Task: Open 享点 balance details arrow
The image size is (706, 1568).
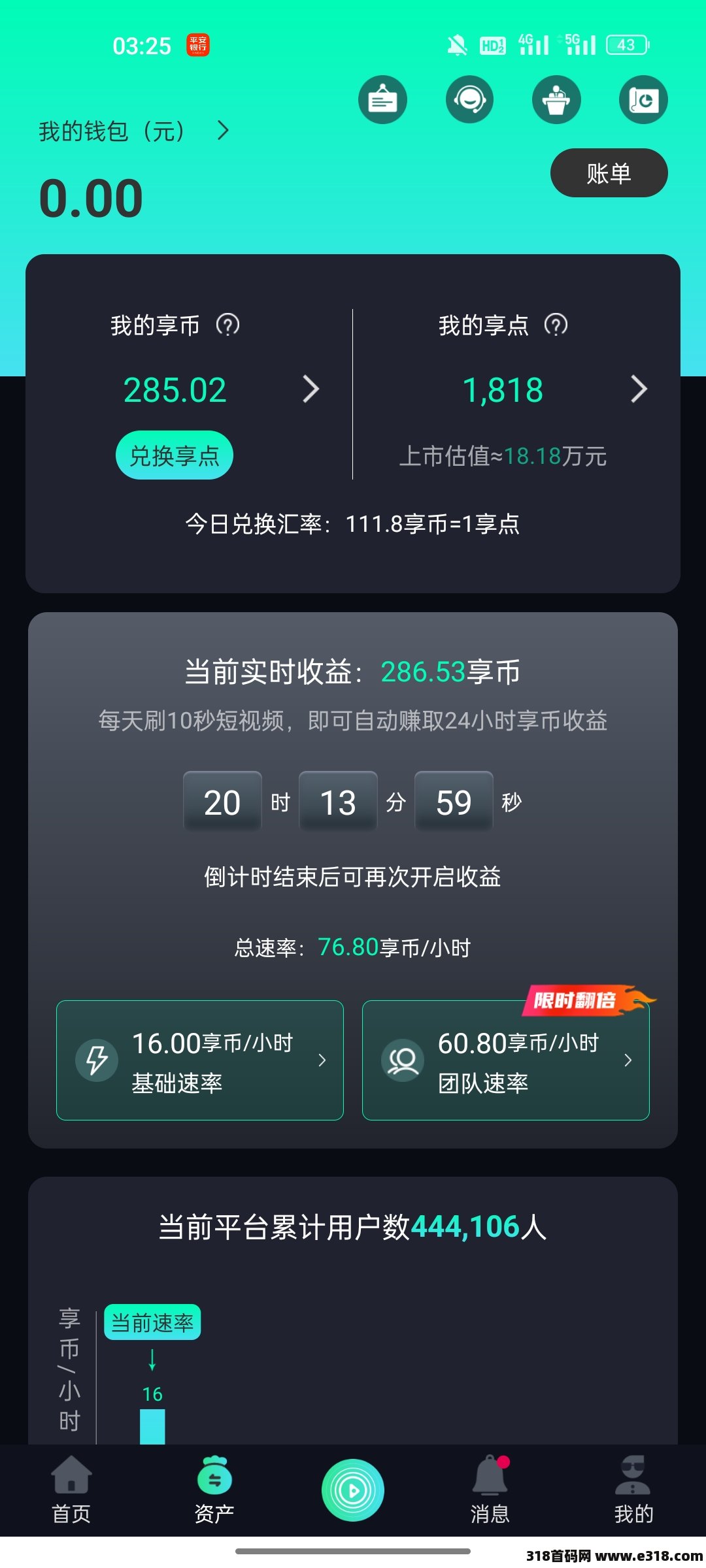Action: [639, 389]
